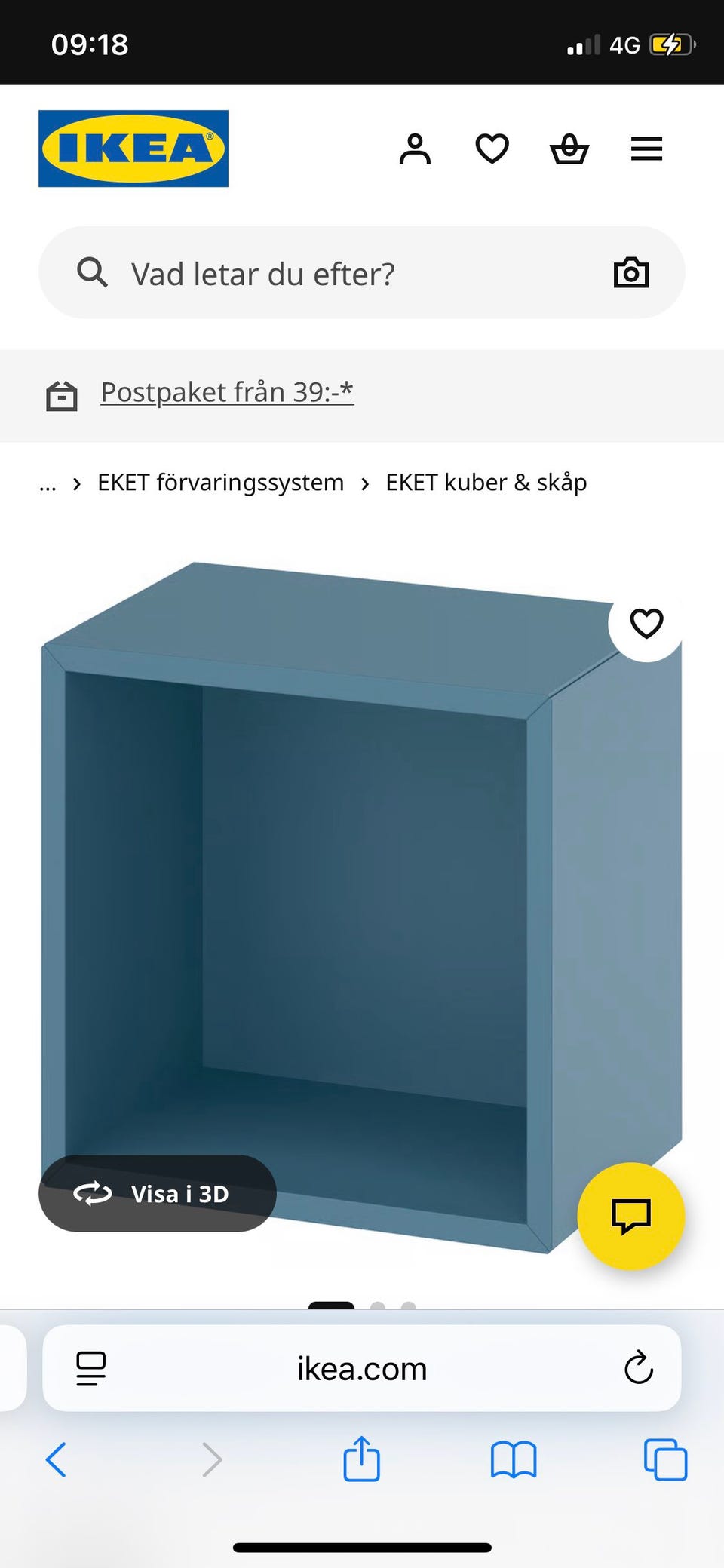The height and width of the screenshot is (1568, 724).
Task: Open the shopping basket
Action: click(571, 149)
